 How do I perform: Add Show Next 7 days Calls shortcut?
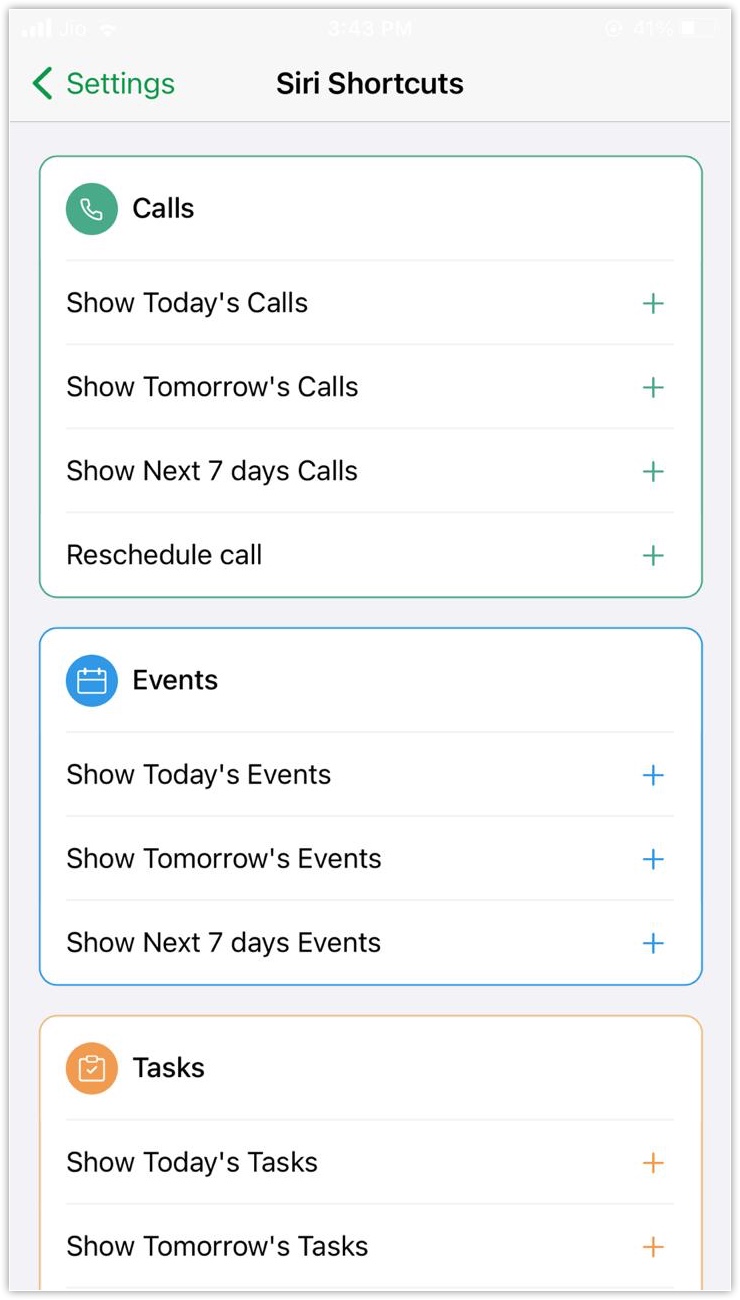coord(653,471)
